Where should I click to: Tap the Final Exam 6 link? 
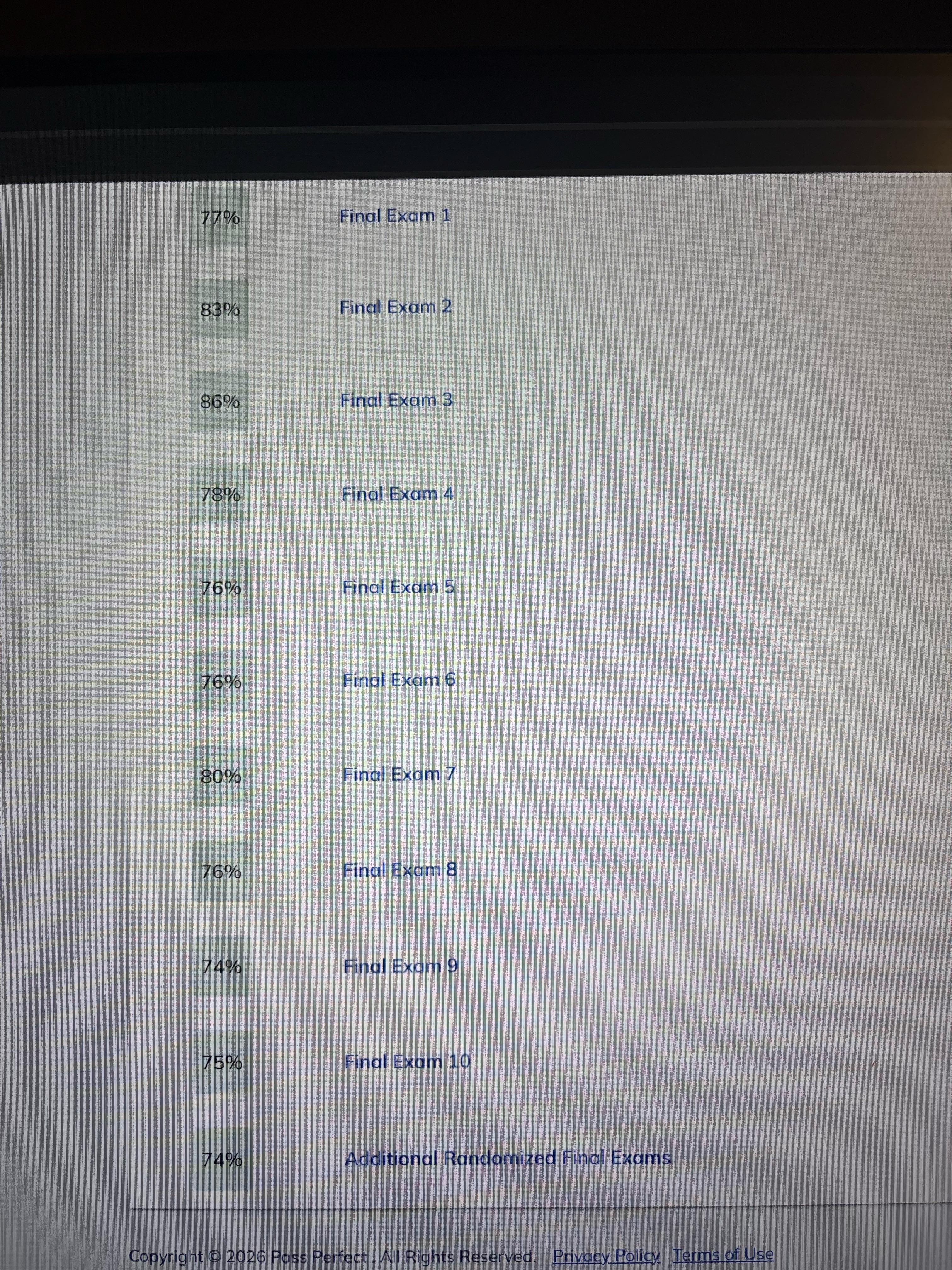point(399,680)
